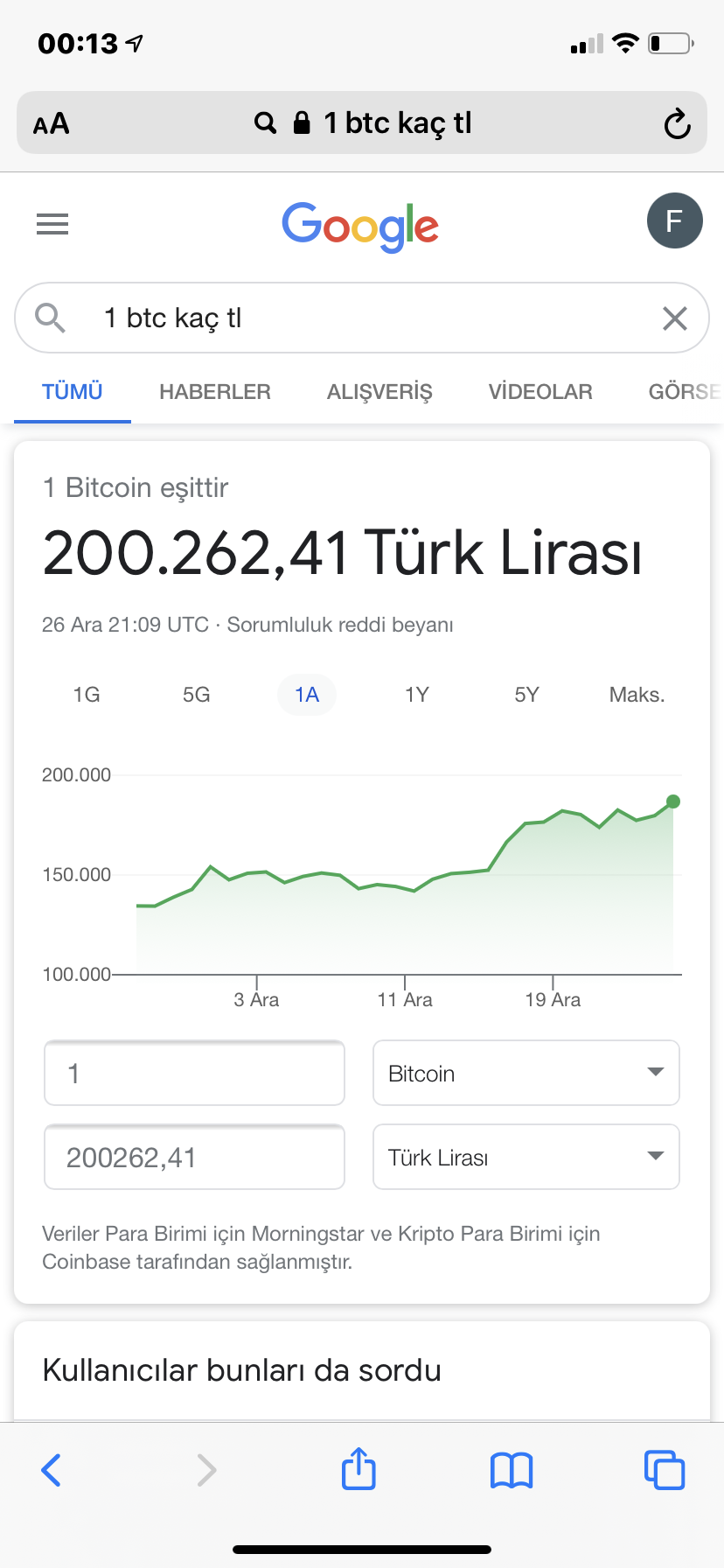This screenshot has height=1568, width=724.
Task: Clear the search query with the X icon
Action: point(674,318)
